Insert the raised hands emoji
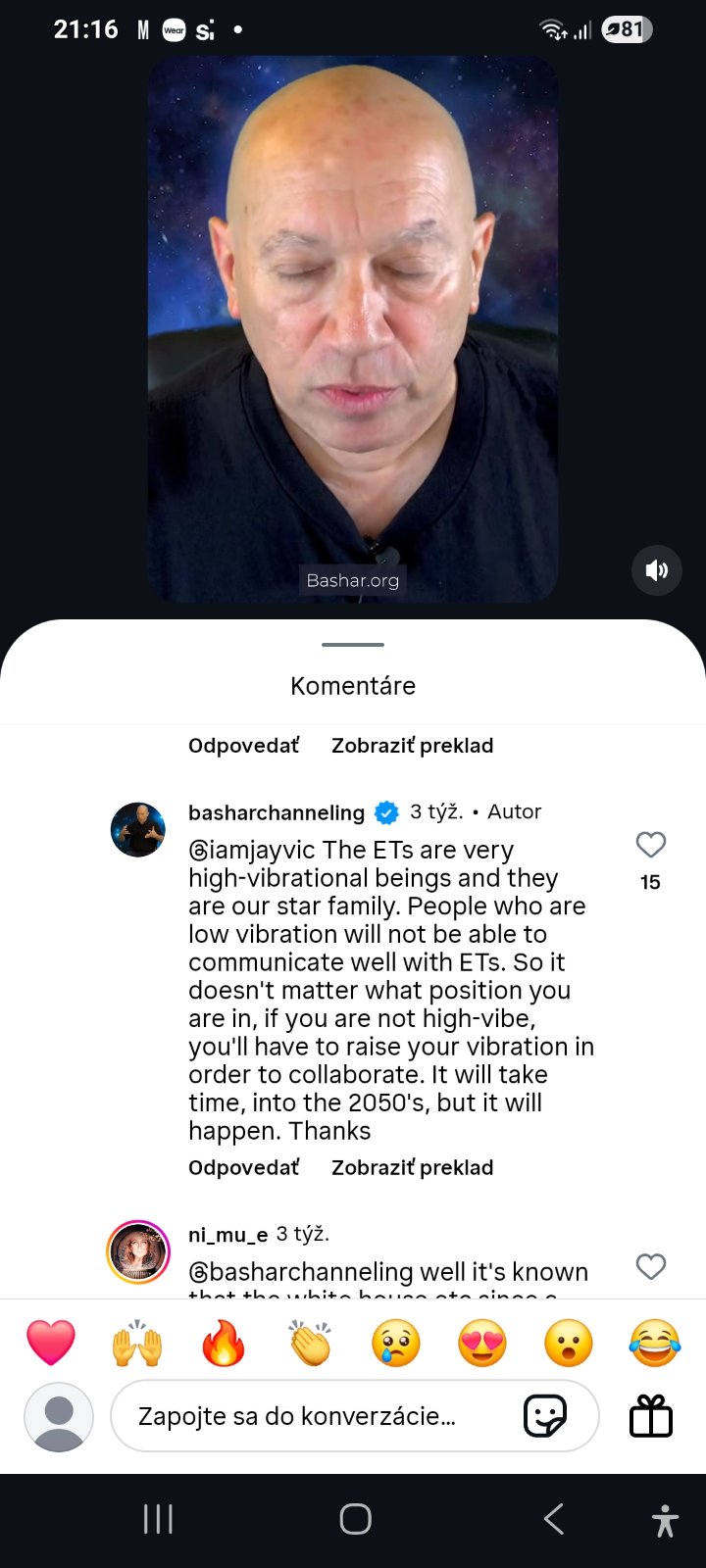 click(x=137, y=1343)
